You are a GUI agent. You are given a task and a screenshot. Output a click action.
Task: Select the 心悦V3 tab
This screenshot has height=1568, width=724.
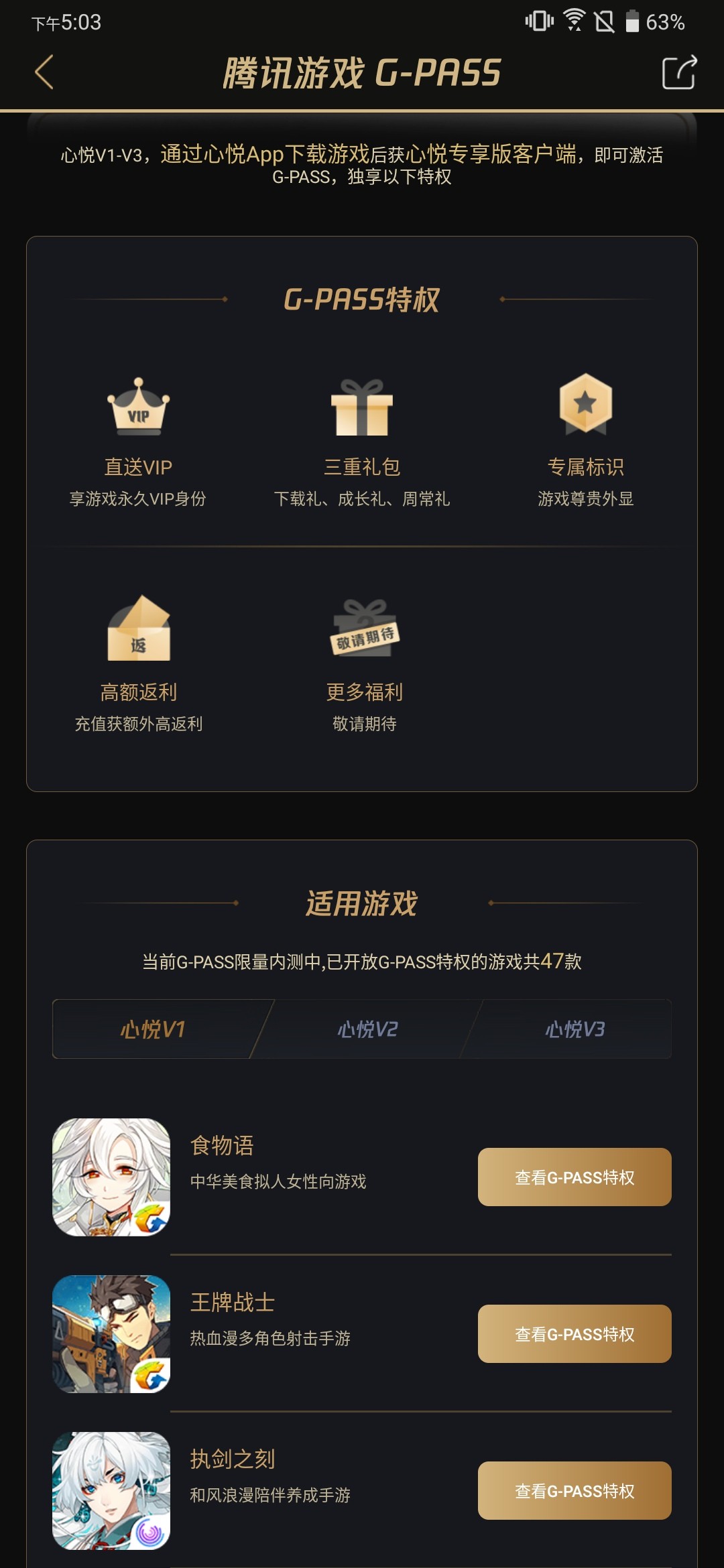coord(575,1029)
